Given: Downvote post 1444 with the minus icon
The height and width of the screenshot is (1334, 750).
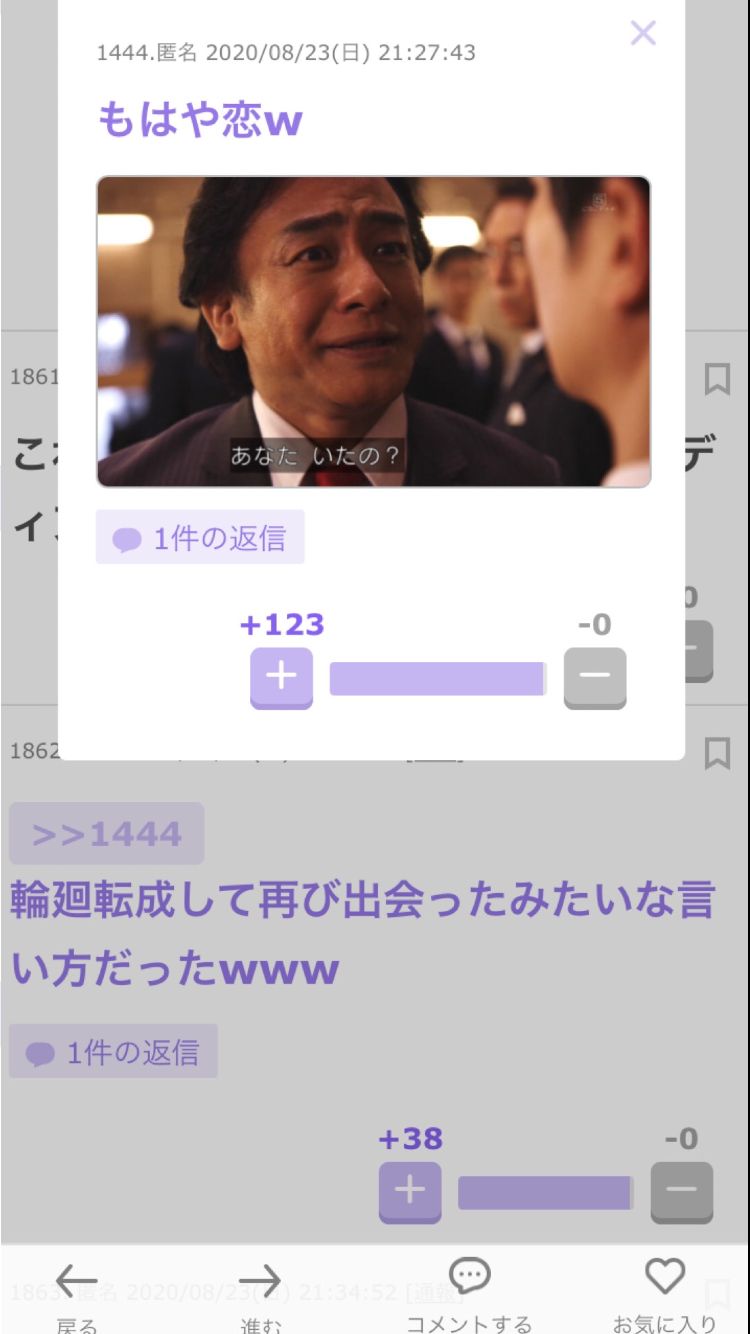Looking at the screenshot, I should [x=594, y=676].
